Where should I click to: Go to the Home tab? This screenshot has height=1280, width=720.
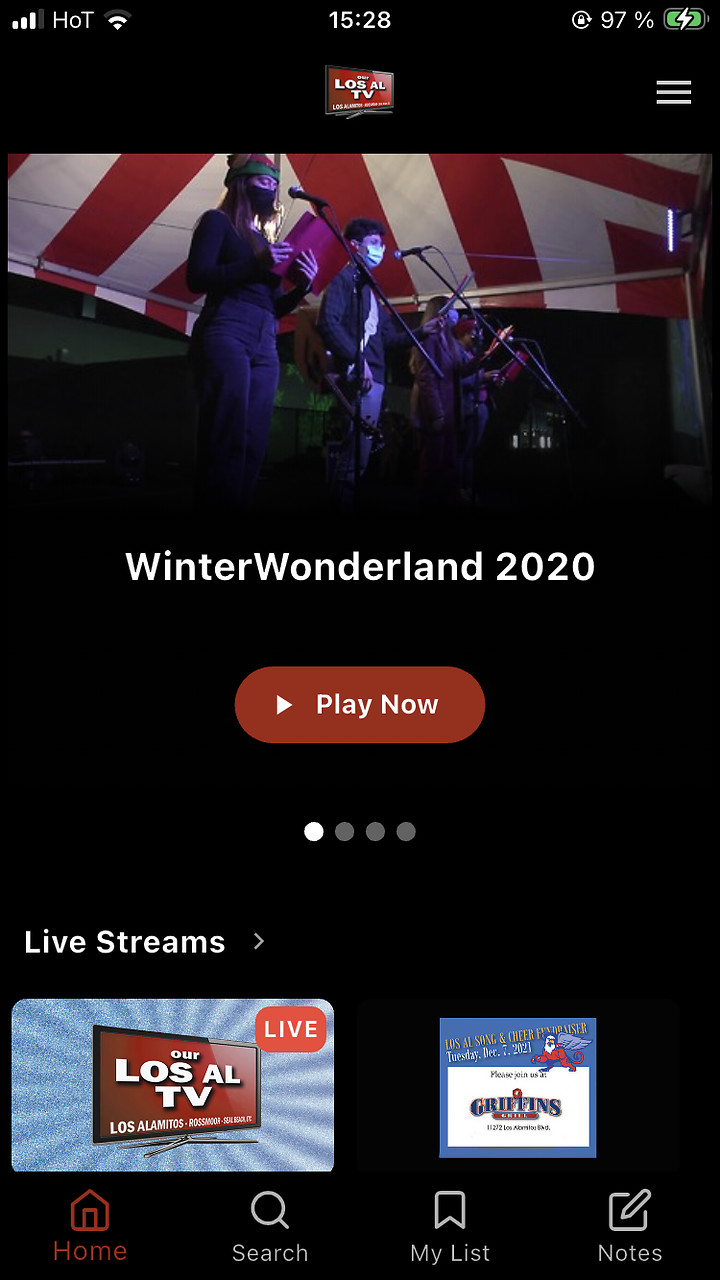pyautogui.click(x=90, y=1227)
